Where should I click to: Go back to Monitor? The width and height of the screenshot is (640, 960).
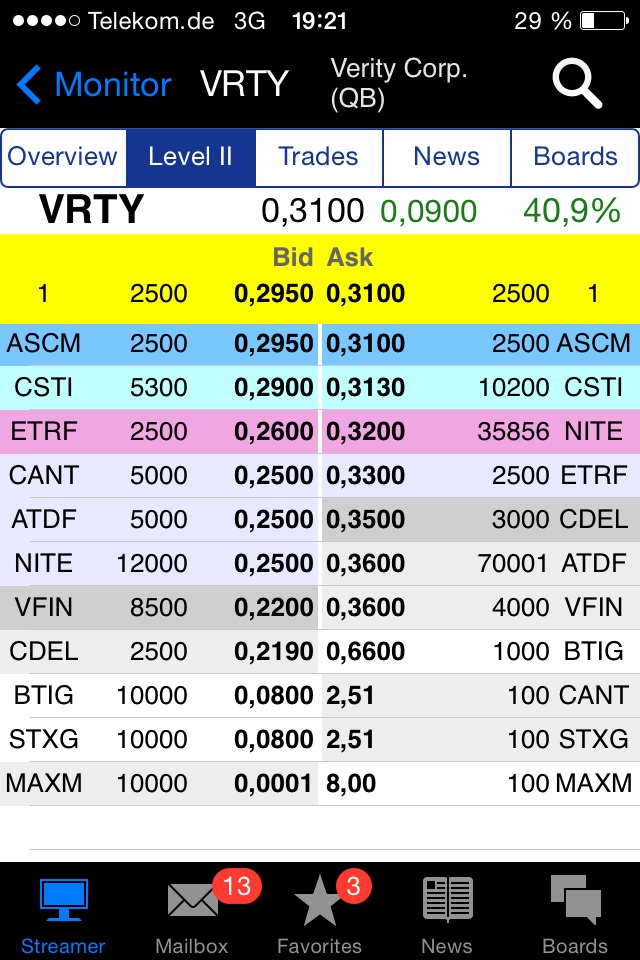tap(94, 85)
